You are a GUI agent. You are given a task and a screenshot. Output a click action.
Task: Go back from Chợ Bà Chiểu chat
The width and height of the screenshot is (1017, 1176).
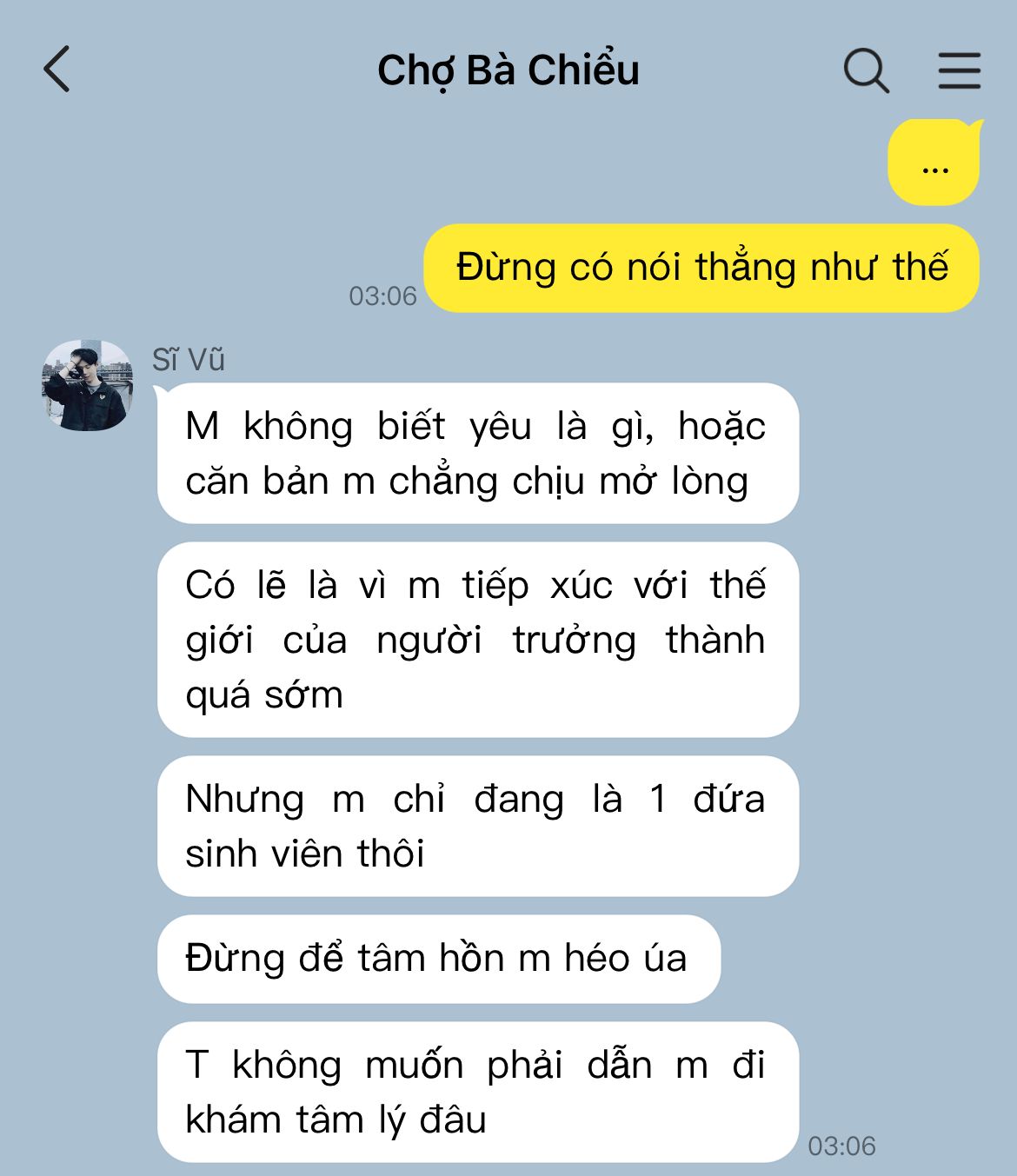pyautogui.click(x=57, y=70)
